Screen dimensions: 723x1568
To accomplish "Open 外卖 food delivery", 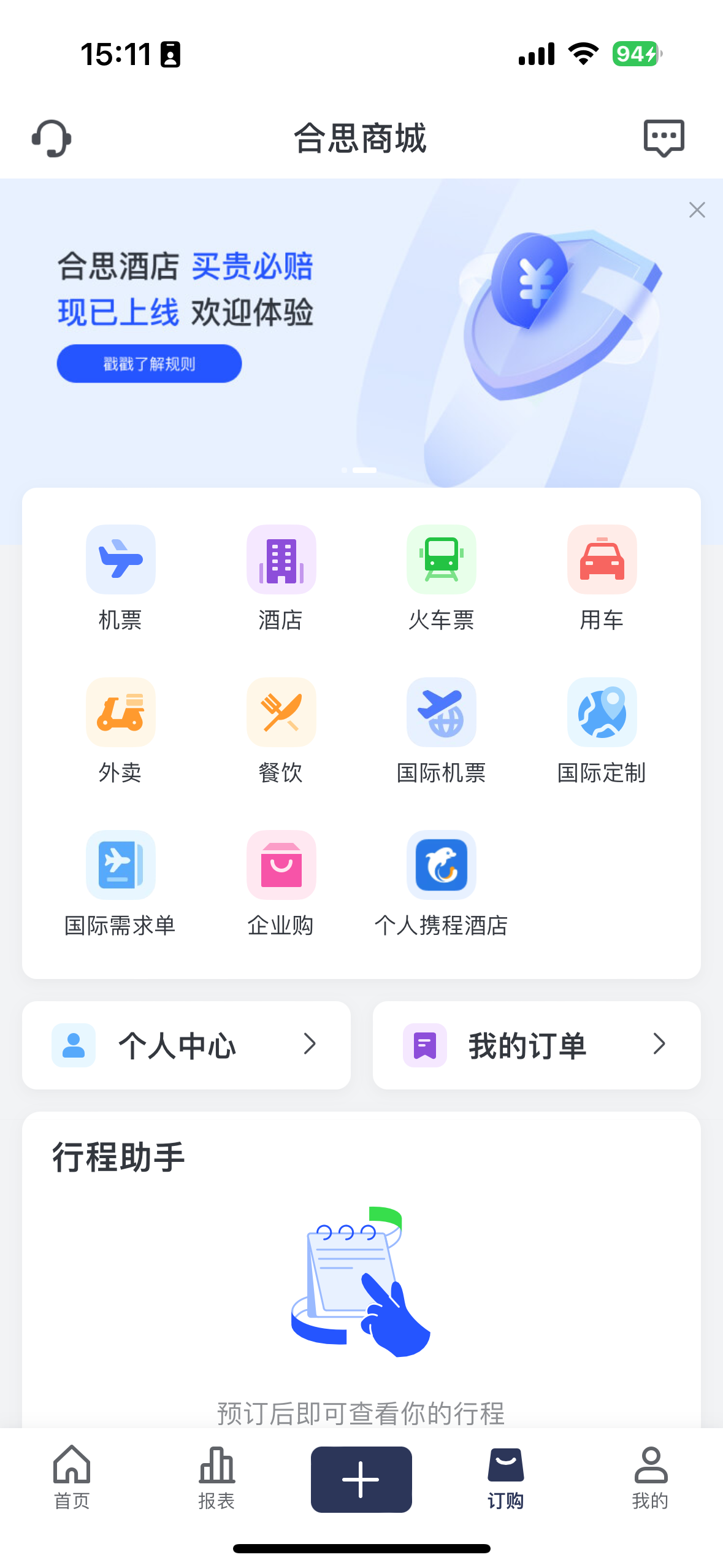I will tap(121, 729).
